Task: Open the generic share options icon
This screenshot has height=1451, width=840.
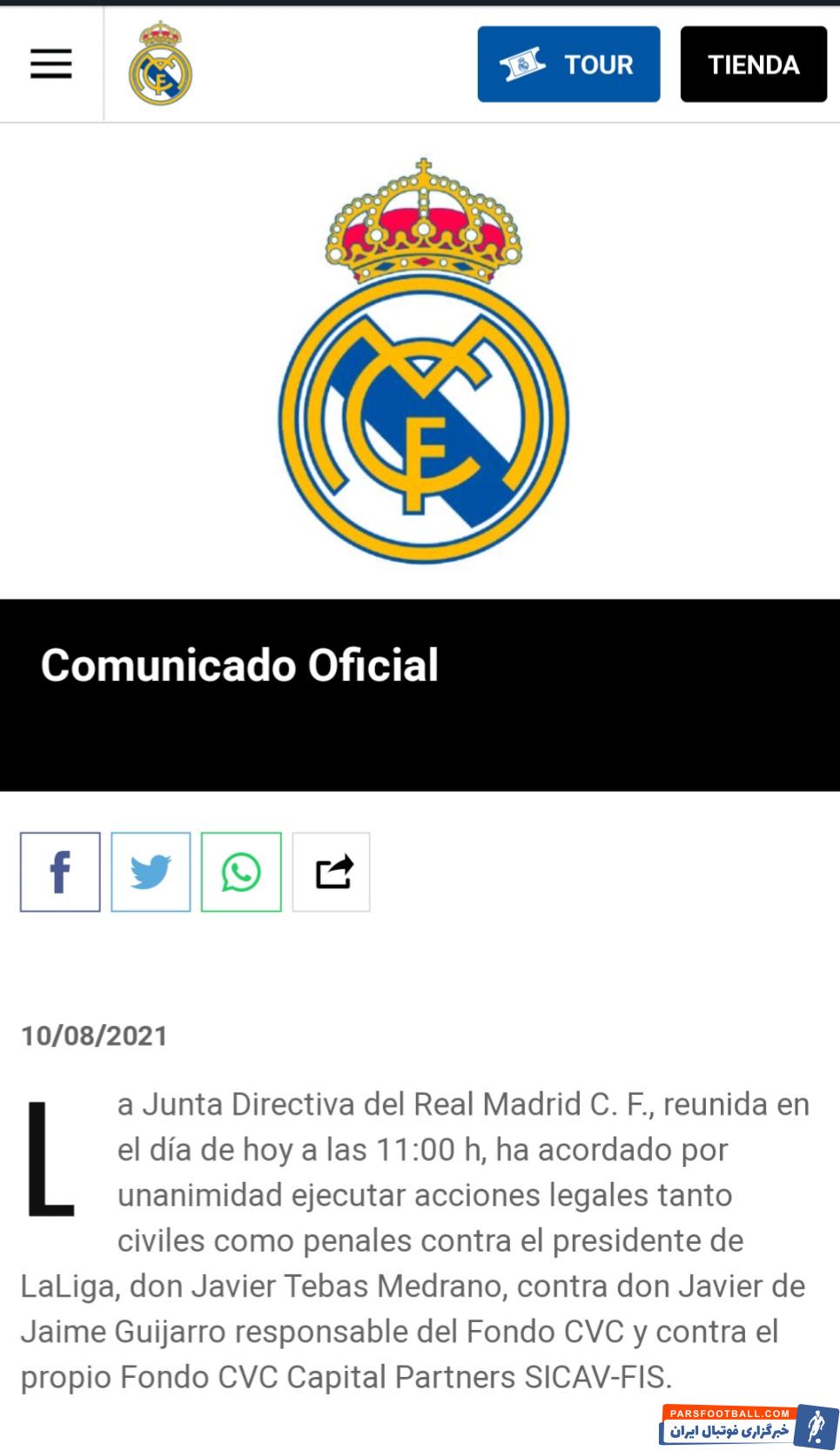Action: coord(332,872)
